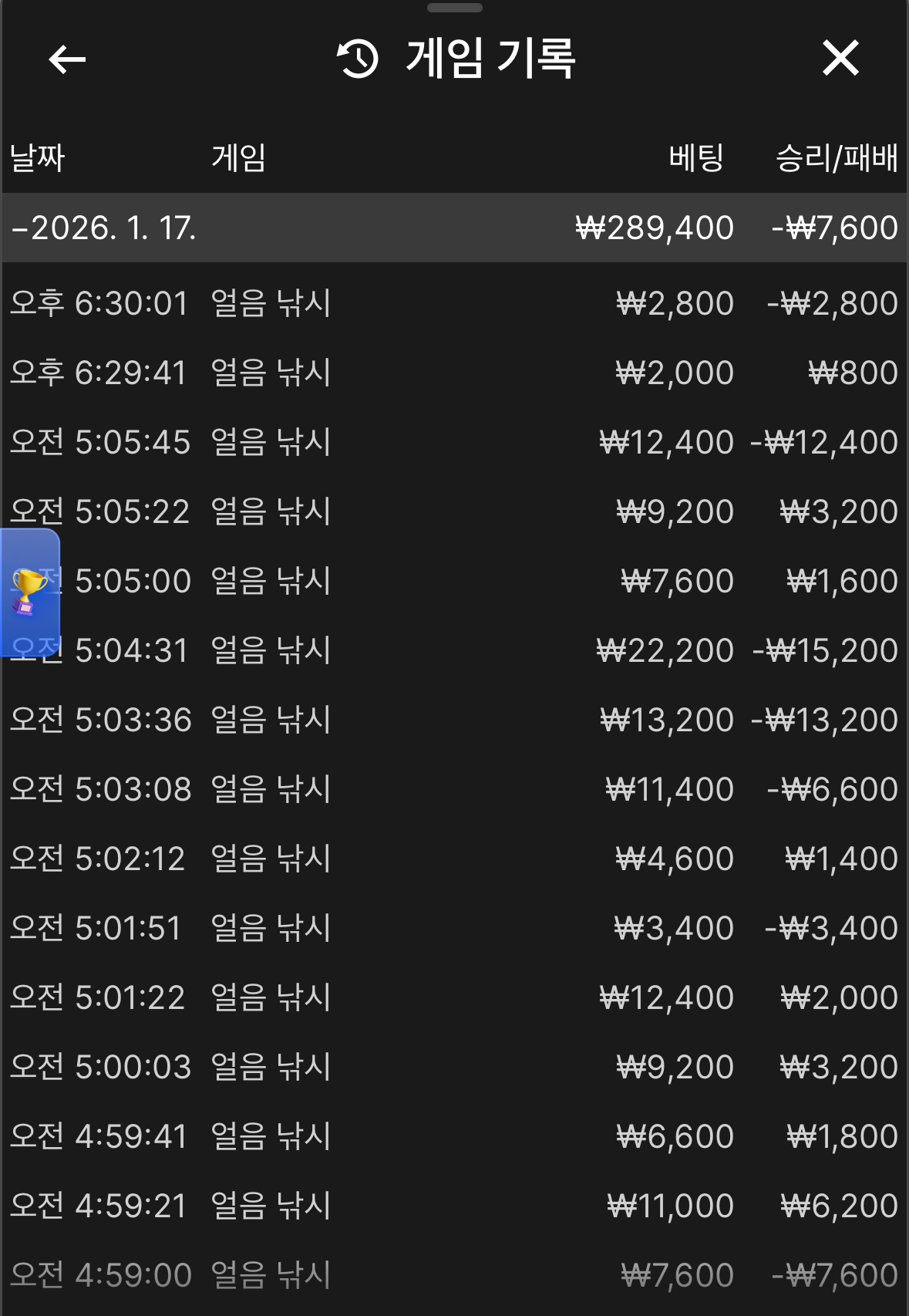
Task: Go back from the game history
Action: pyautogui.click(x=67, y=59)
